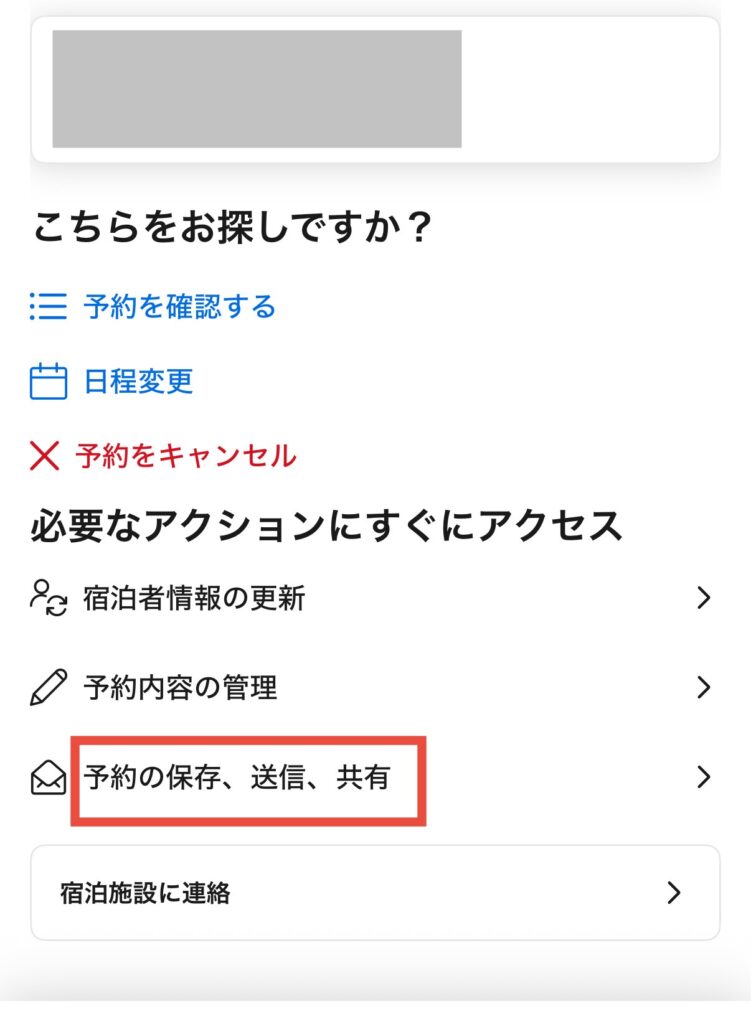Tap 宿泊施設に連絡 button
Screen dimensions: 751x1024
374,892
